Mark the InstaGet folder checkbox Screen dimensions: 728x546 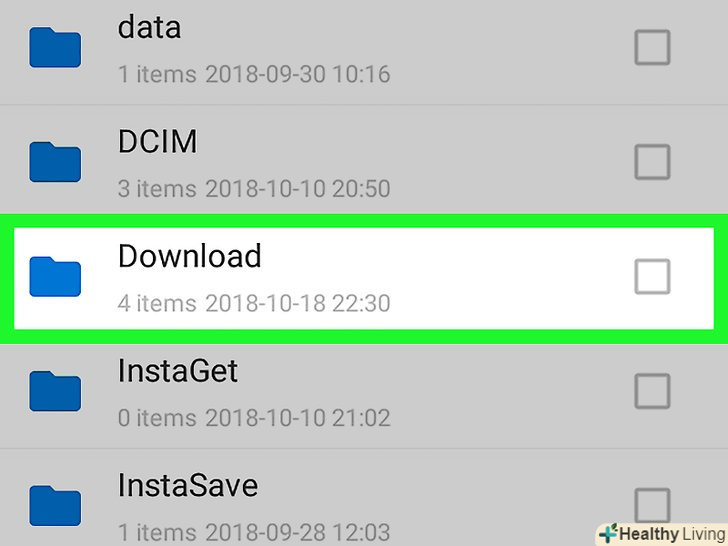pos(652,391)
